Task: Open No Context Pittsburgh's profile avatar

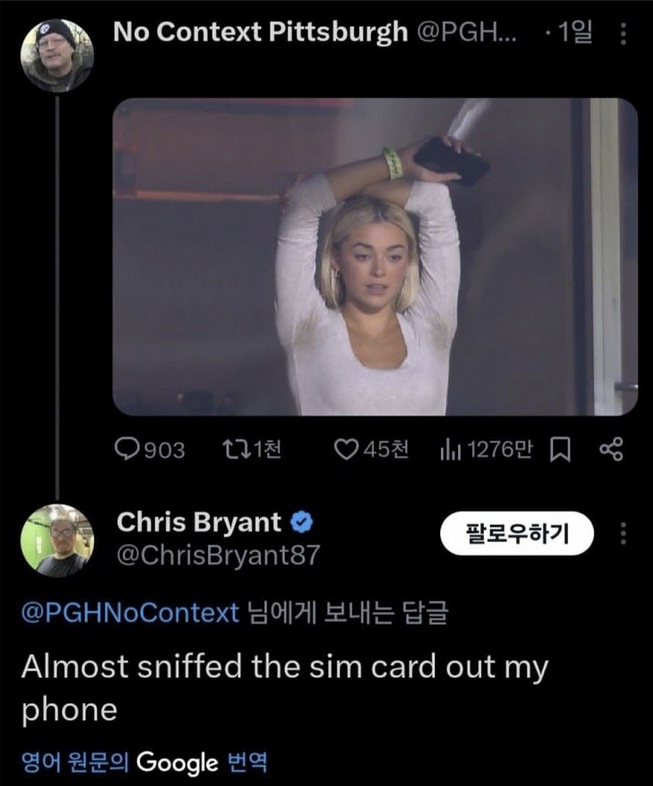Action: click(56, 53)
